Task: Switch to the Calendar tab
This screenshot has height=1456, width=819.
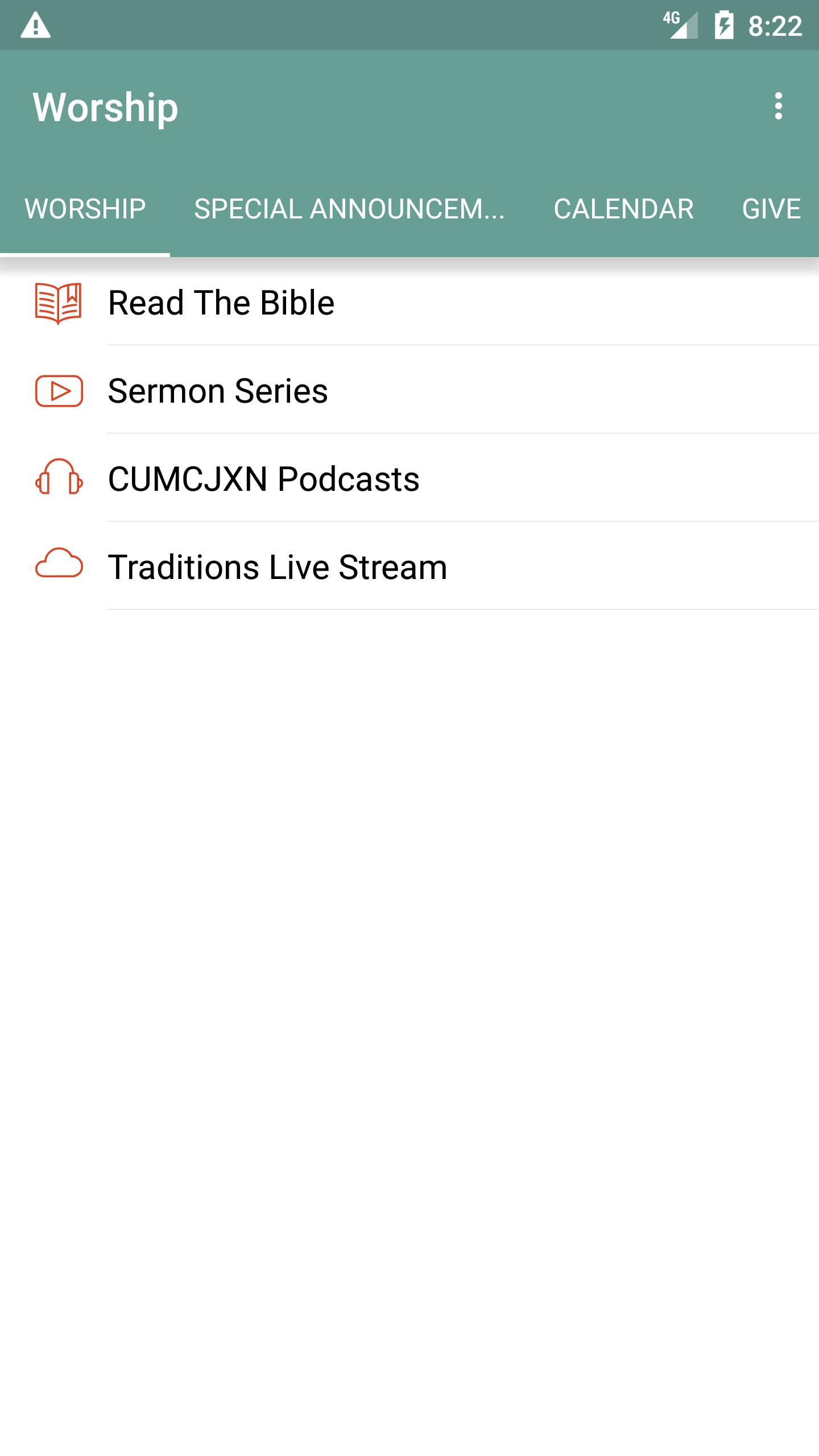Action: tap(624, 209)
